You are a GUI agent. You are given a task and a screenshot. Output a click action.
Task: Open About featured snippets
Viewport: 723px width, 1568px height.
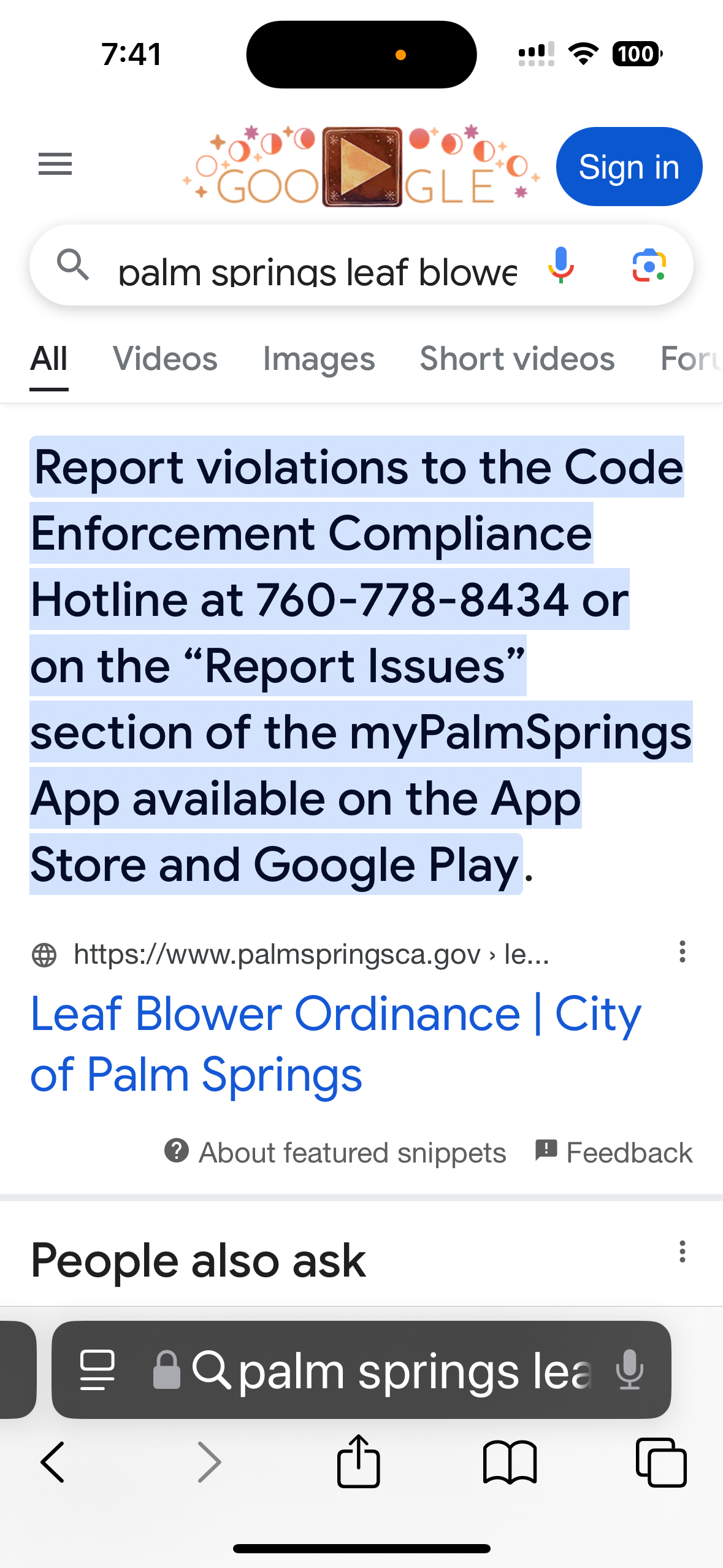(x=335, y=1152)
